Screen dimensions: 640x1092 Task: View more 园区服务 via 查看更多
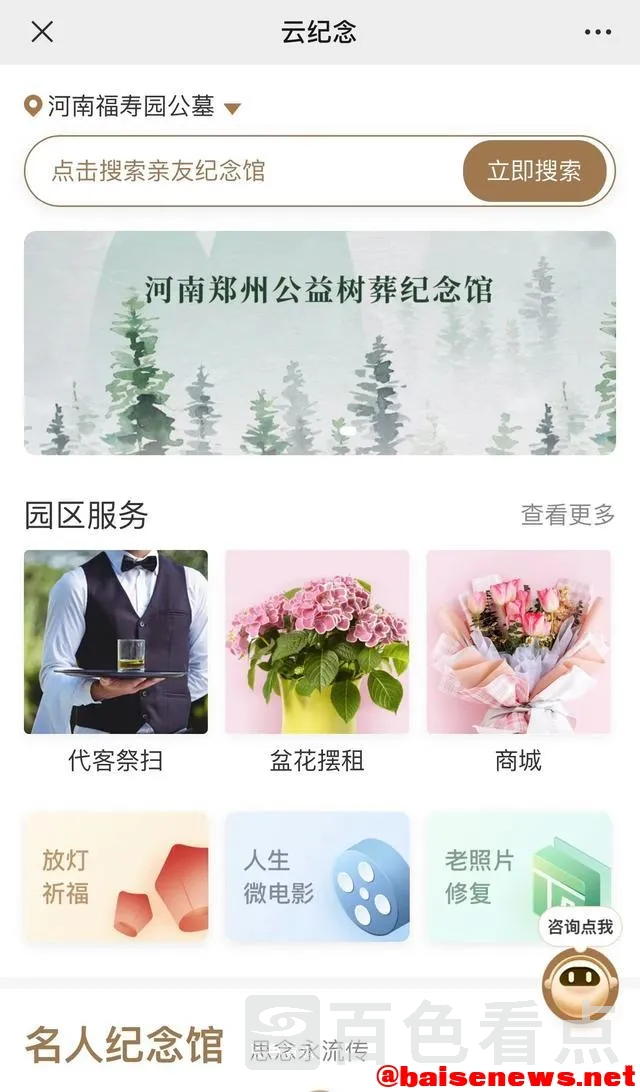(x=567, y=515)
